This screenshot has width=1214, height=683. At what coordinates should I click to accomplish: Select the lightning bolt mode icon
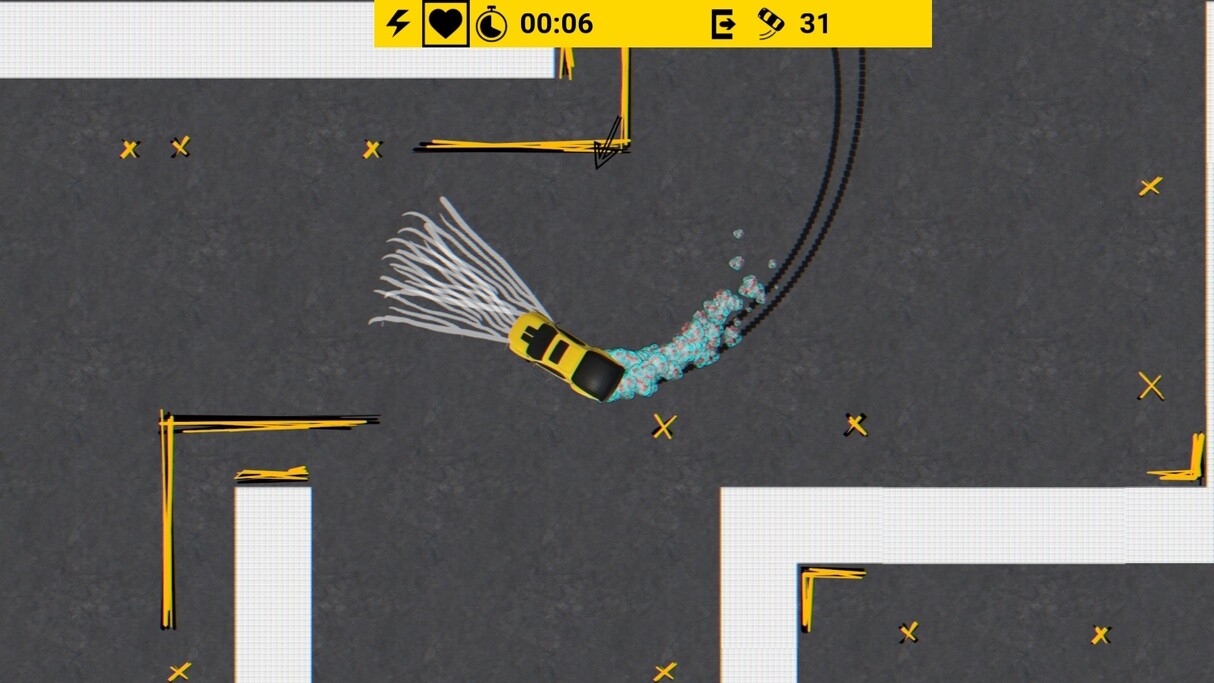[x=398, y=23]
